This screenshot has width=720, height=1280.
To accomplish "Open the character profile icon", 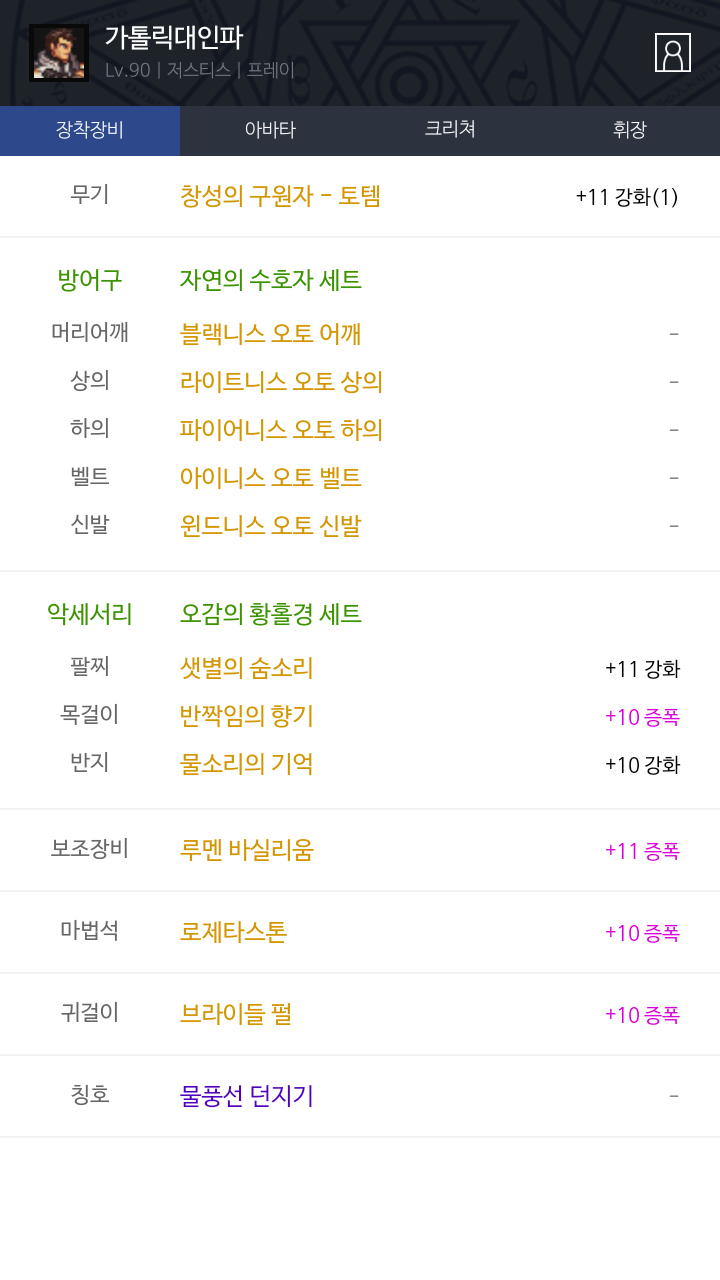I will [x=673, y=52].
